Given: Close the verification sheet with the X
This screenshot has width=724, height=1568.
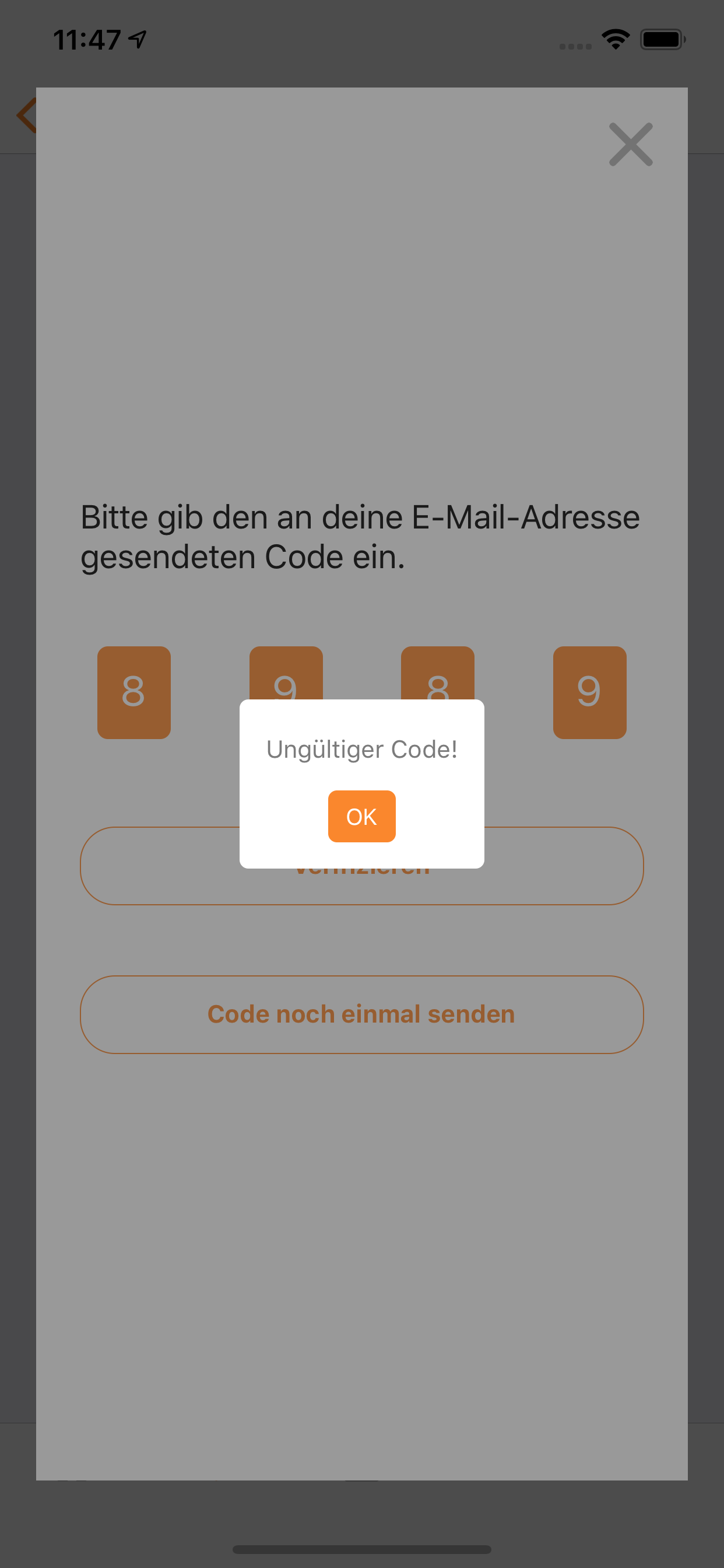Looking at the screenshot, I should point(631,144).
